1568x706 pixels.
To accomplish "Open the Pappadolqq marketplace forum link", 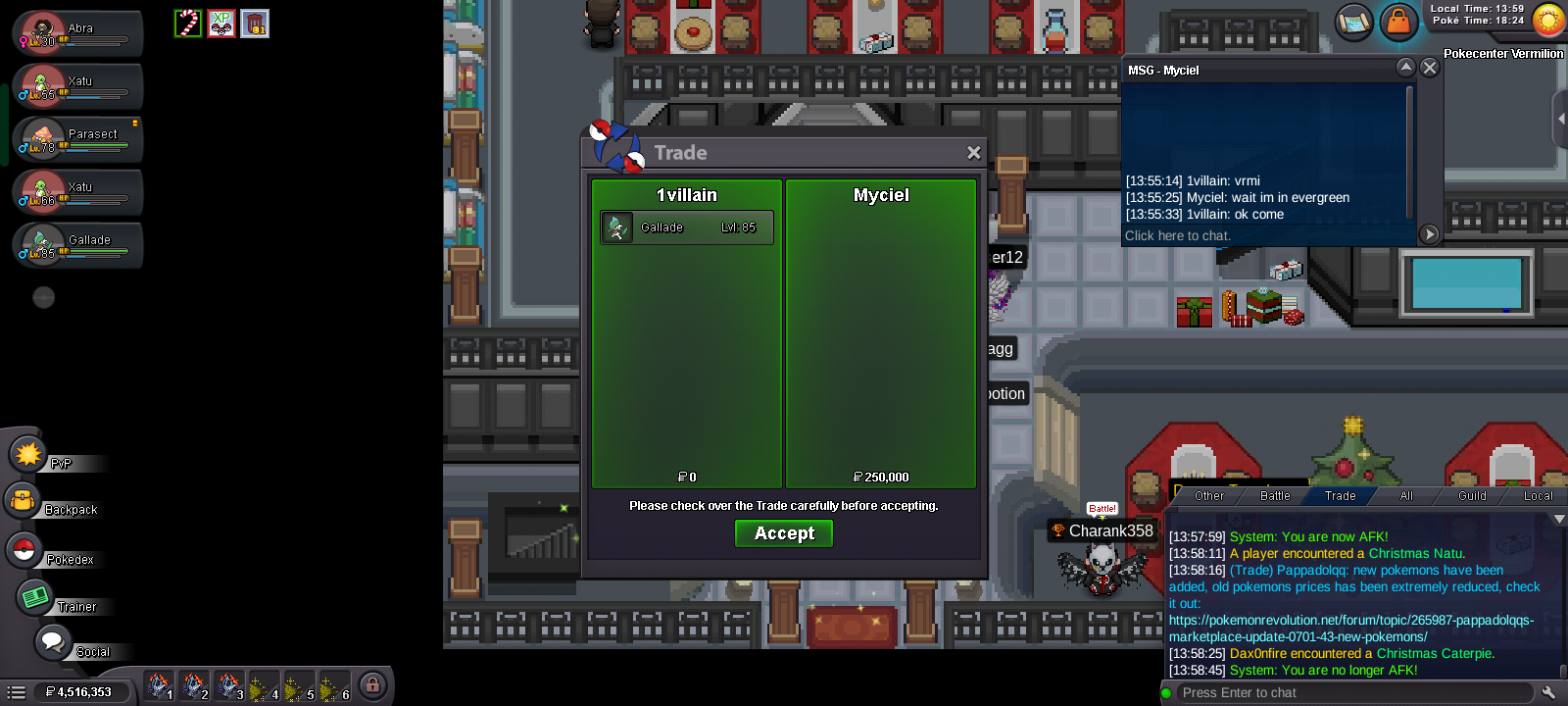I will [x=1350, y=629].
